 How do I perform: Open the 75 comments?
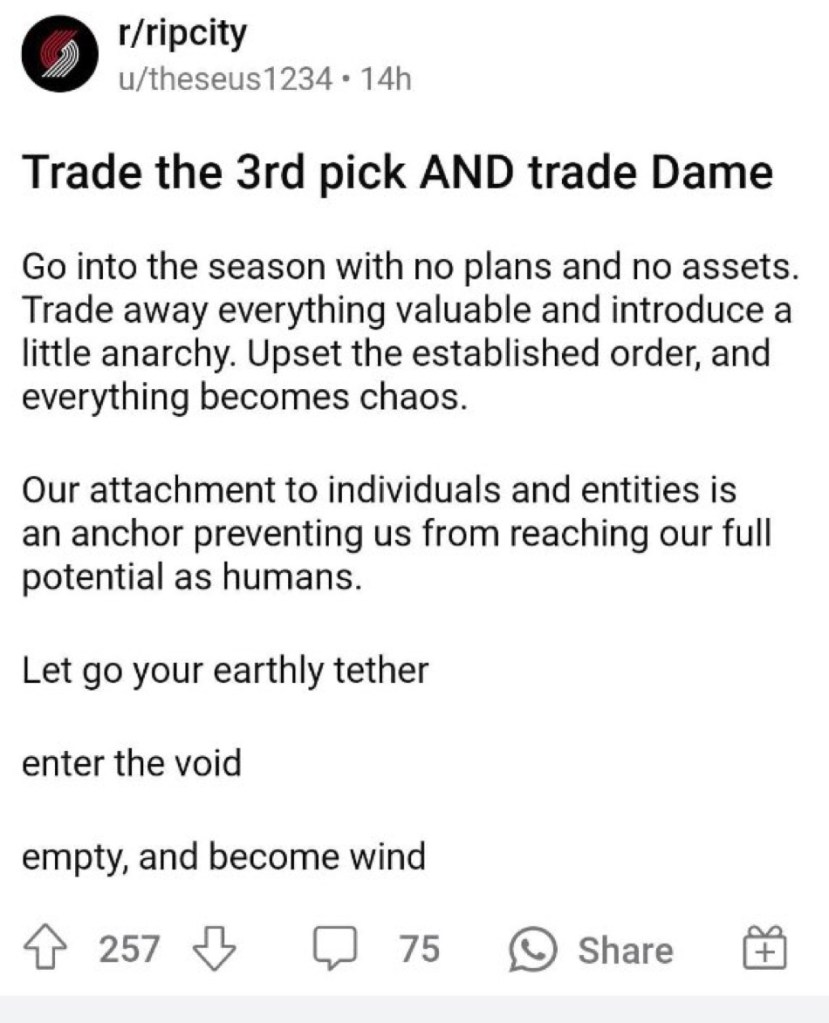(377, 948)
